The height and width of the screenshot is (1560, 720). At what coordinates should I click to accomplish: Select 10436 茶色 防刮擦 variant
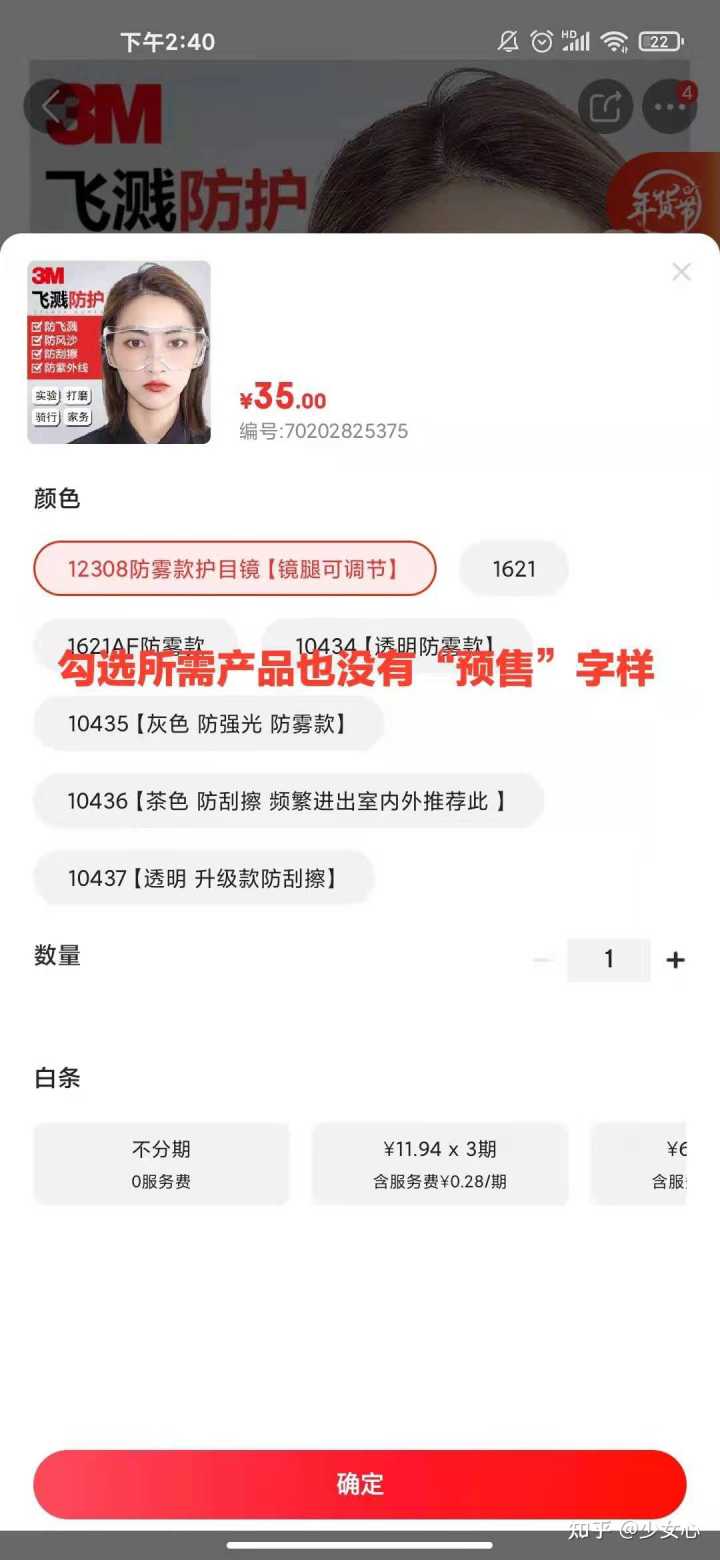(288, 801)
